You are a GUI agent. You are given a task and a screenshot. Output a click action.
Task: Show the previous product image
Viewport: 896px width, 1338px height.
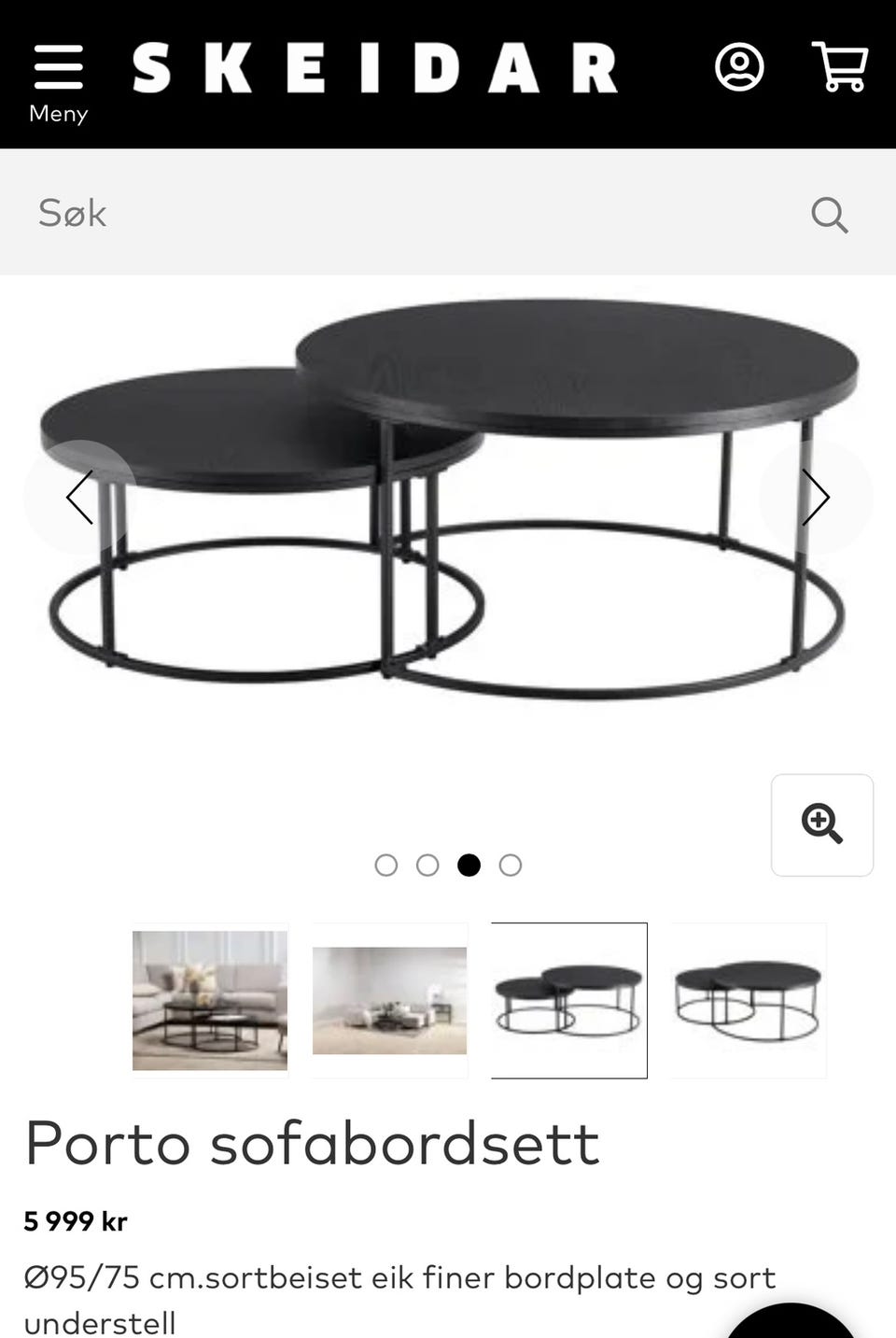coord(80,497)
